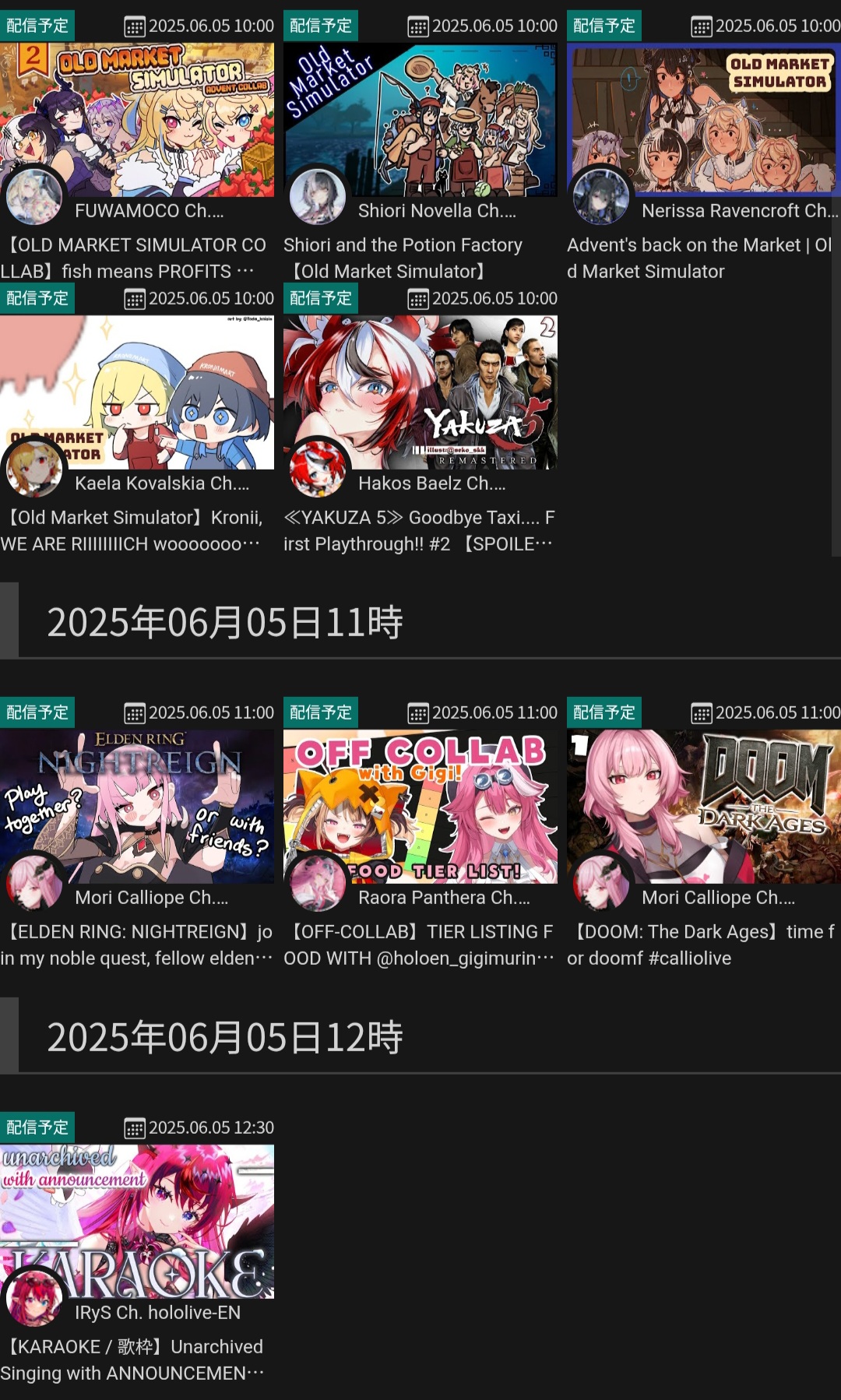Open Nerissa Ravencroft's Old Market Simulator stream
This screenshot has width=841, height=1400.
[x=703, y=119]
